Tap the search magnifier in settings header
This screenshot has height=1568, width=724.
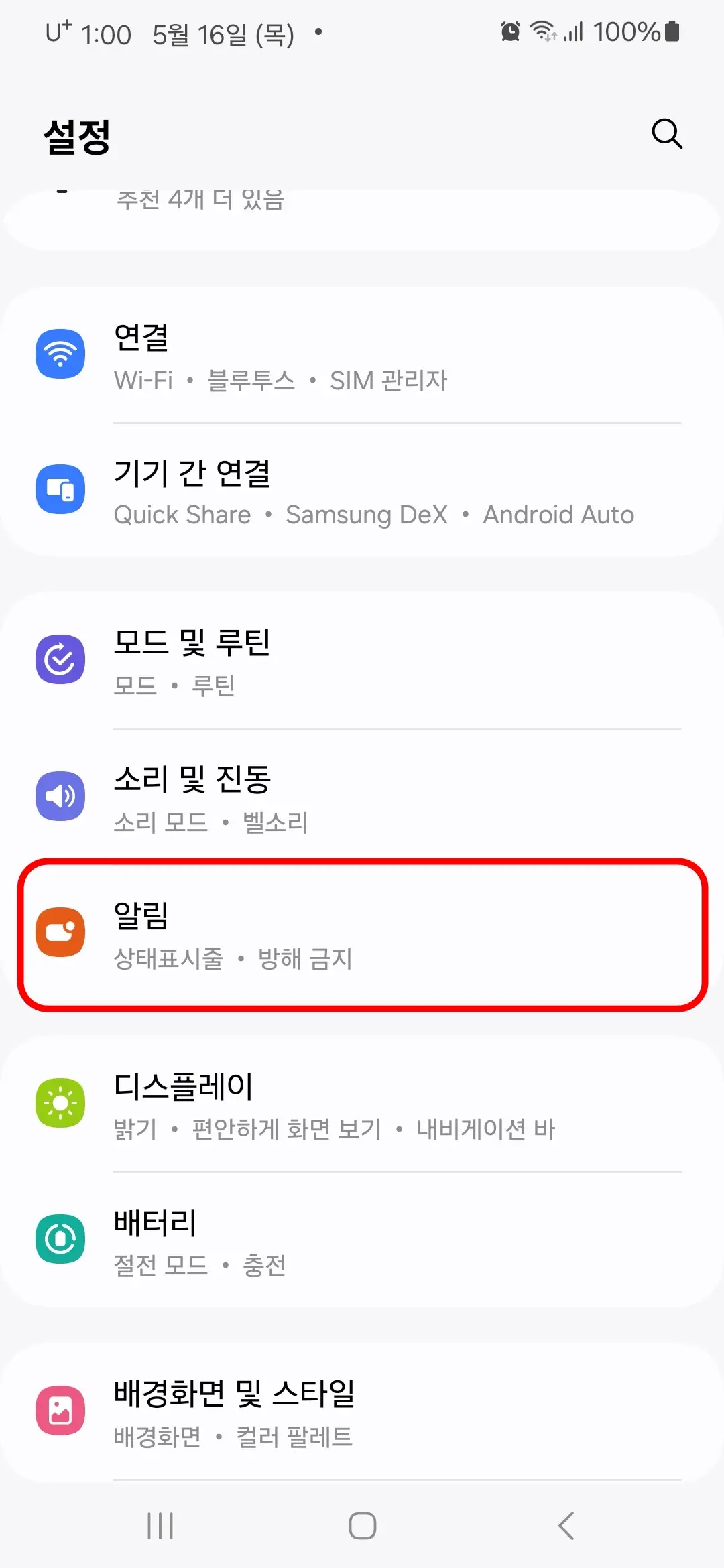(666, 134)
